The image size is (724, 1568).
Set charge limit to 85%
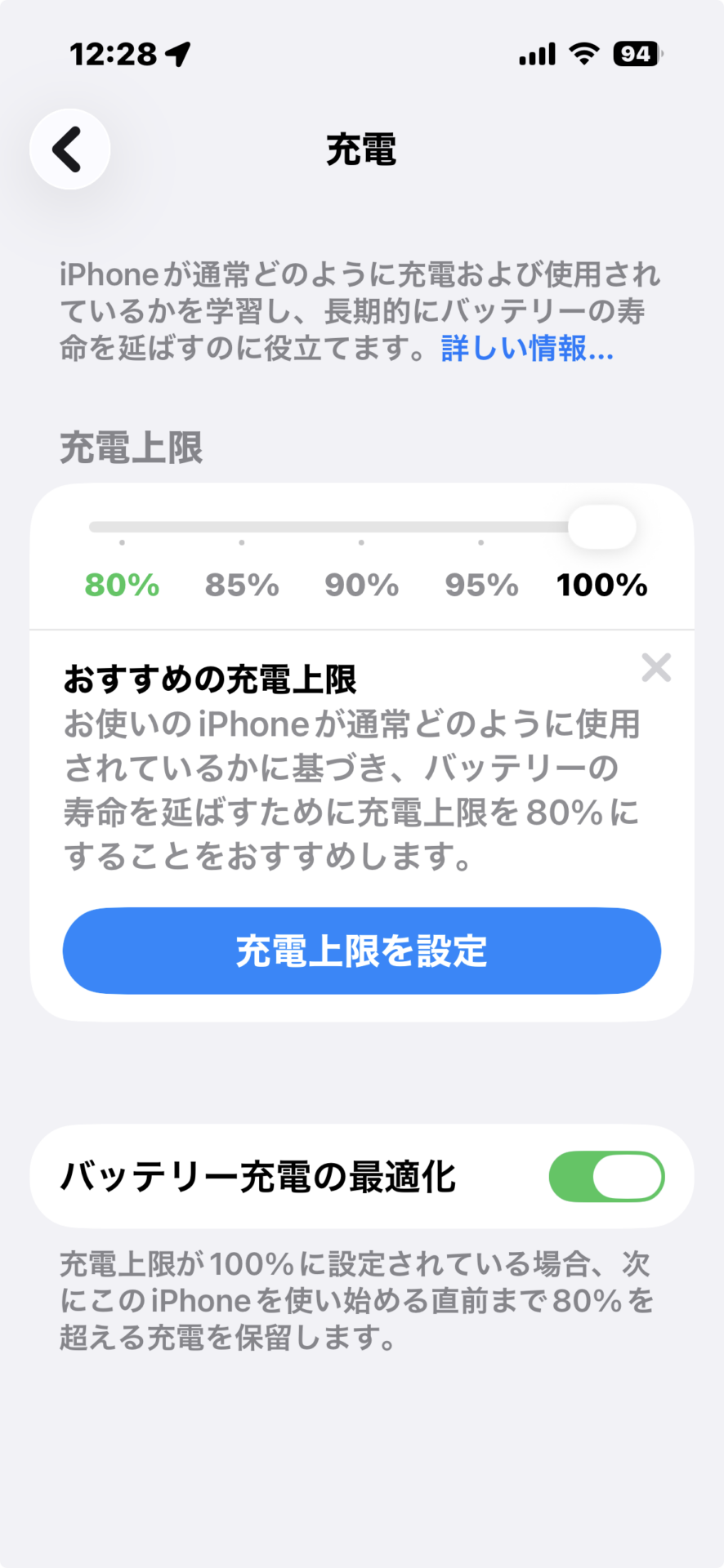point(242,584)
